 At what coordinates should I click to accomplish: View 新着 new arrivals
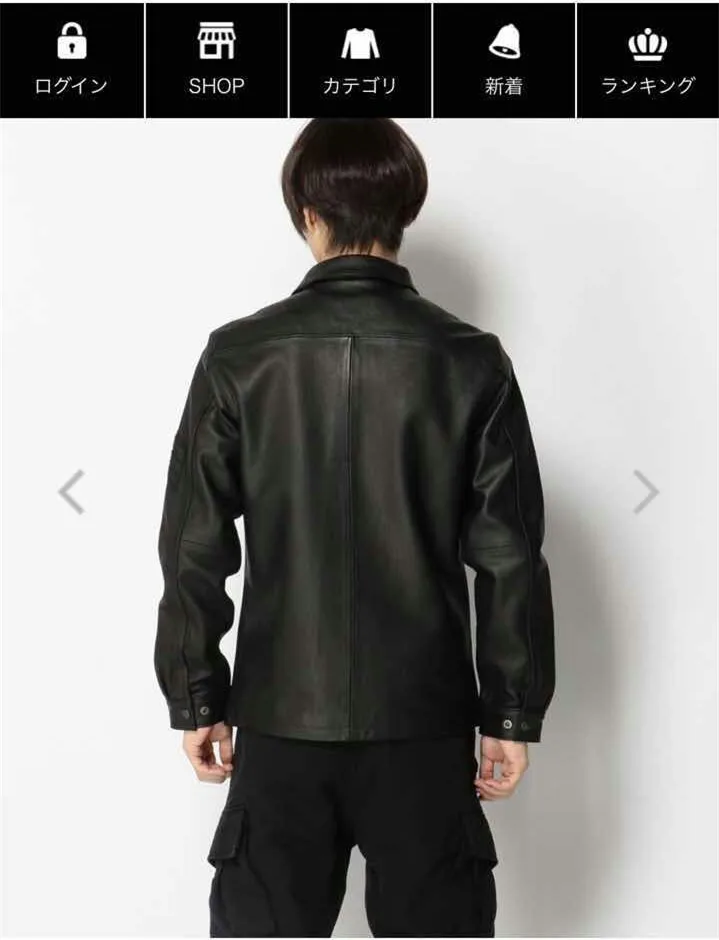(504, 60)
